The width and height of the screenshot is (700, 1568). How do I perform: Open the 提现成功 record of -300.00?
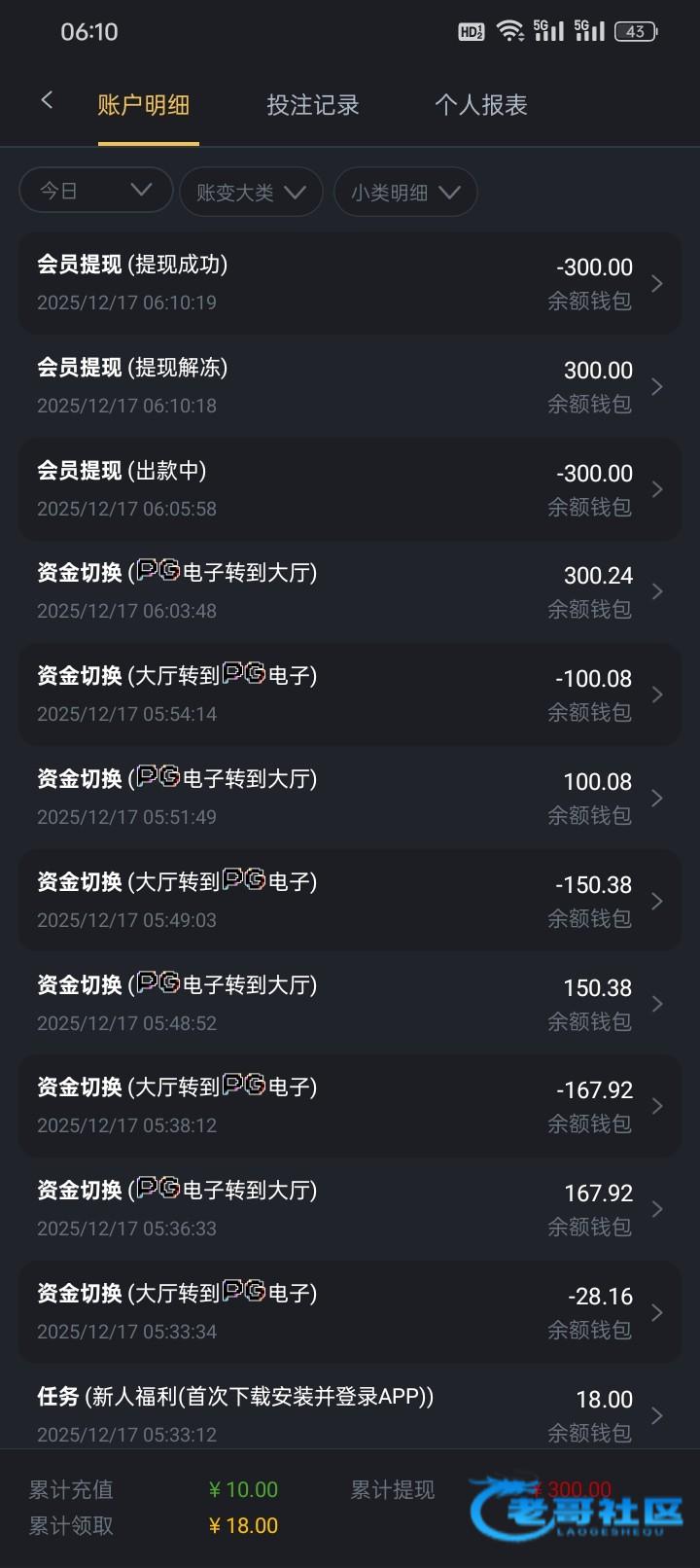coord(349,283)
